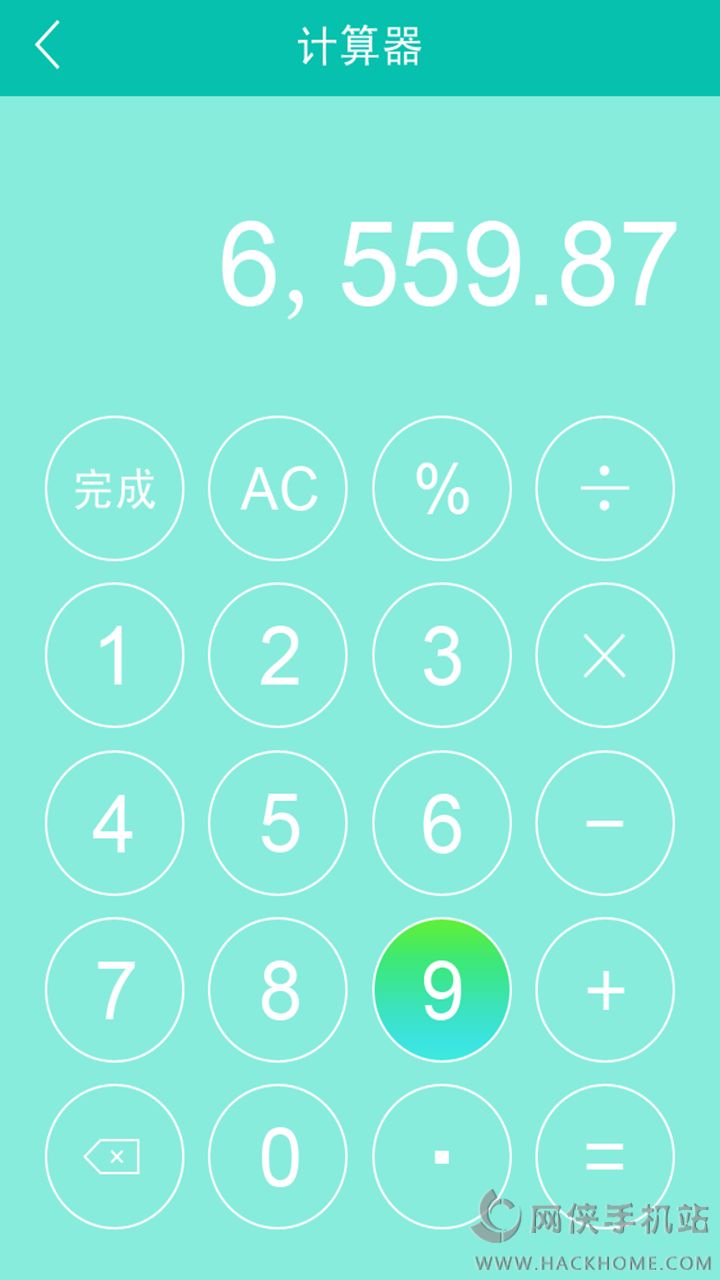Enter digit 3

click(442, 656)
